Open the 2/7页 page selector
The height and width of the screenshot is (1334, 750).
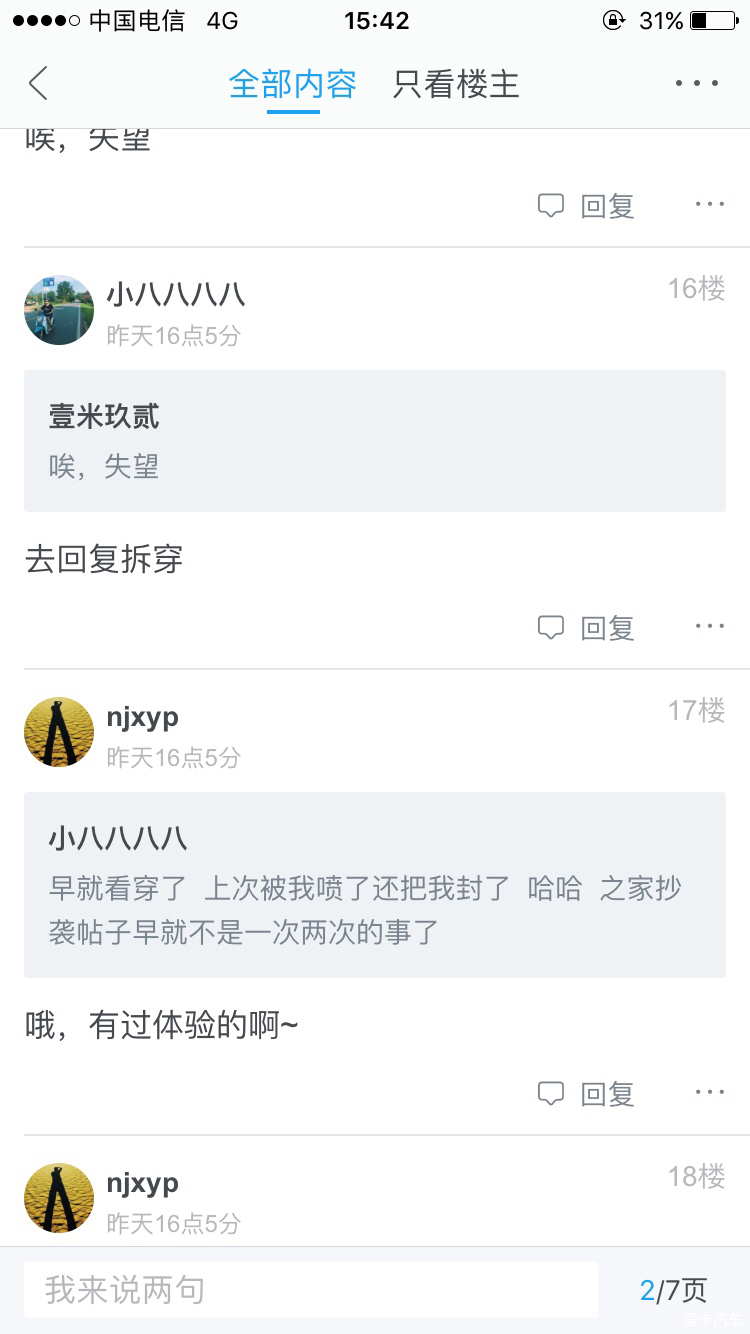tap(674, 1290)
